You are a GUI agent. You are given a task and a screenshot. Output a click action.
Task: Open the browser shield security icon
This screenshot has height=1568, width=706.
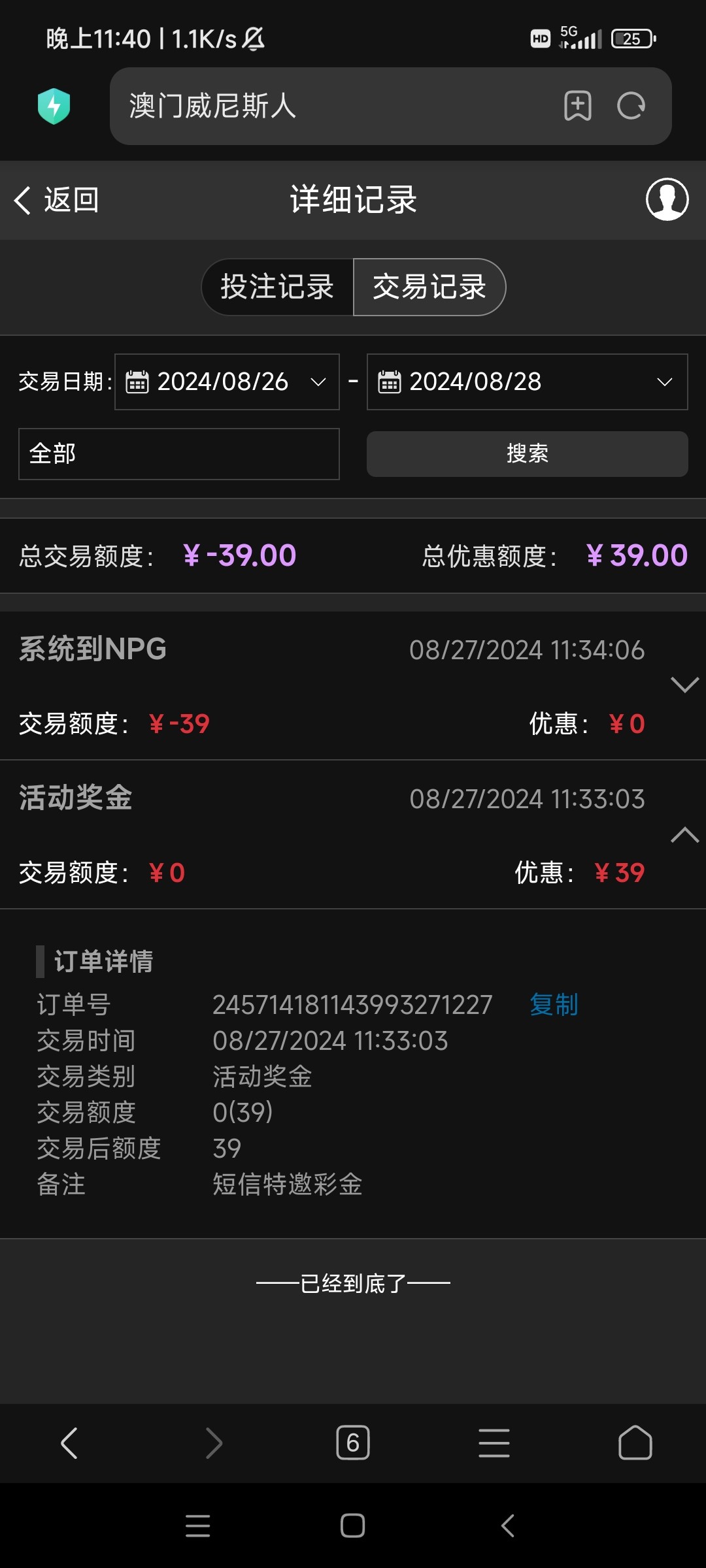(x=54, y=106)
